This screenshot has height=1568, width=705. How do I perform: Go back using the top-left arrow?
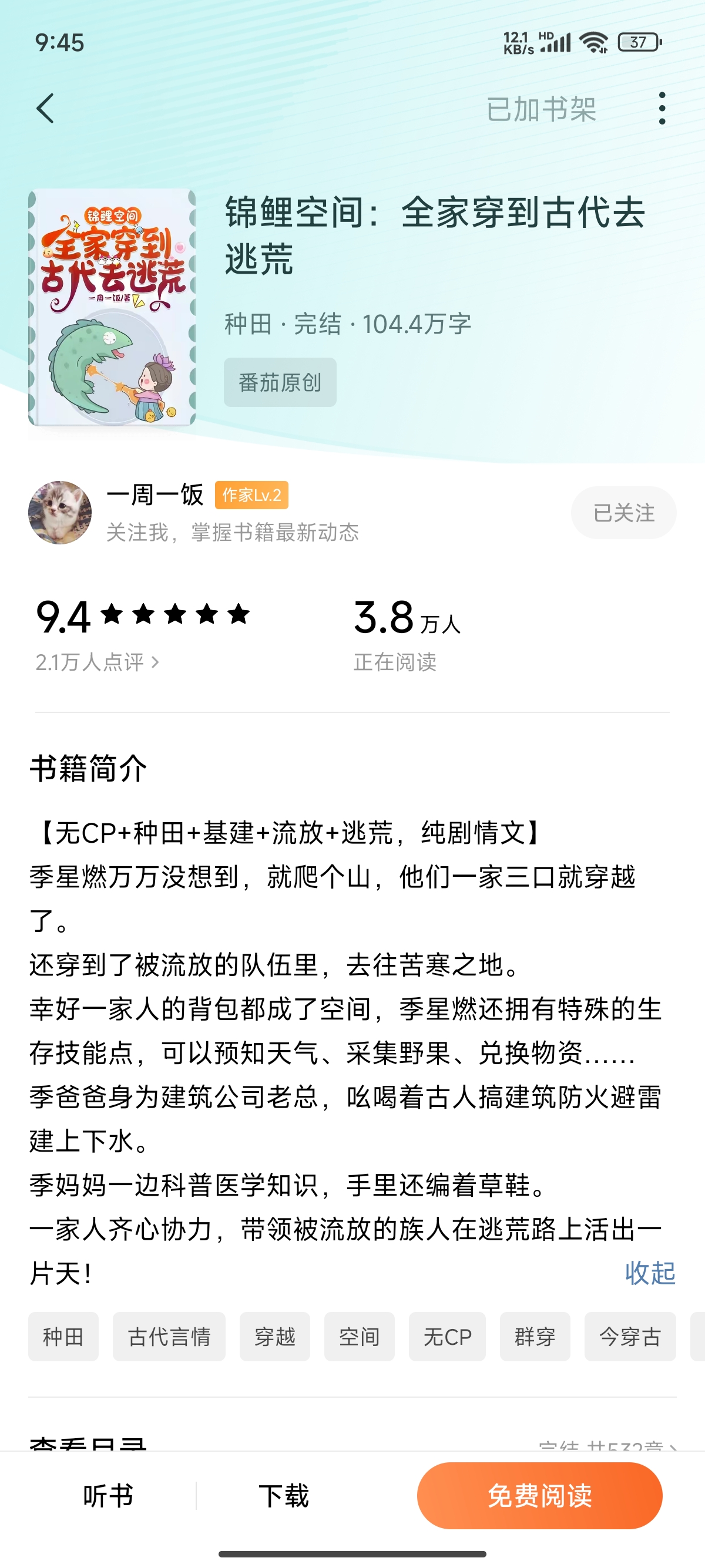[46, 109]
